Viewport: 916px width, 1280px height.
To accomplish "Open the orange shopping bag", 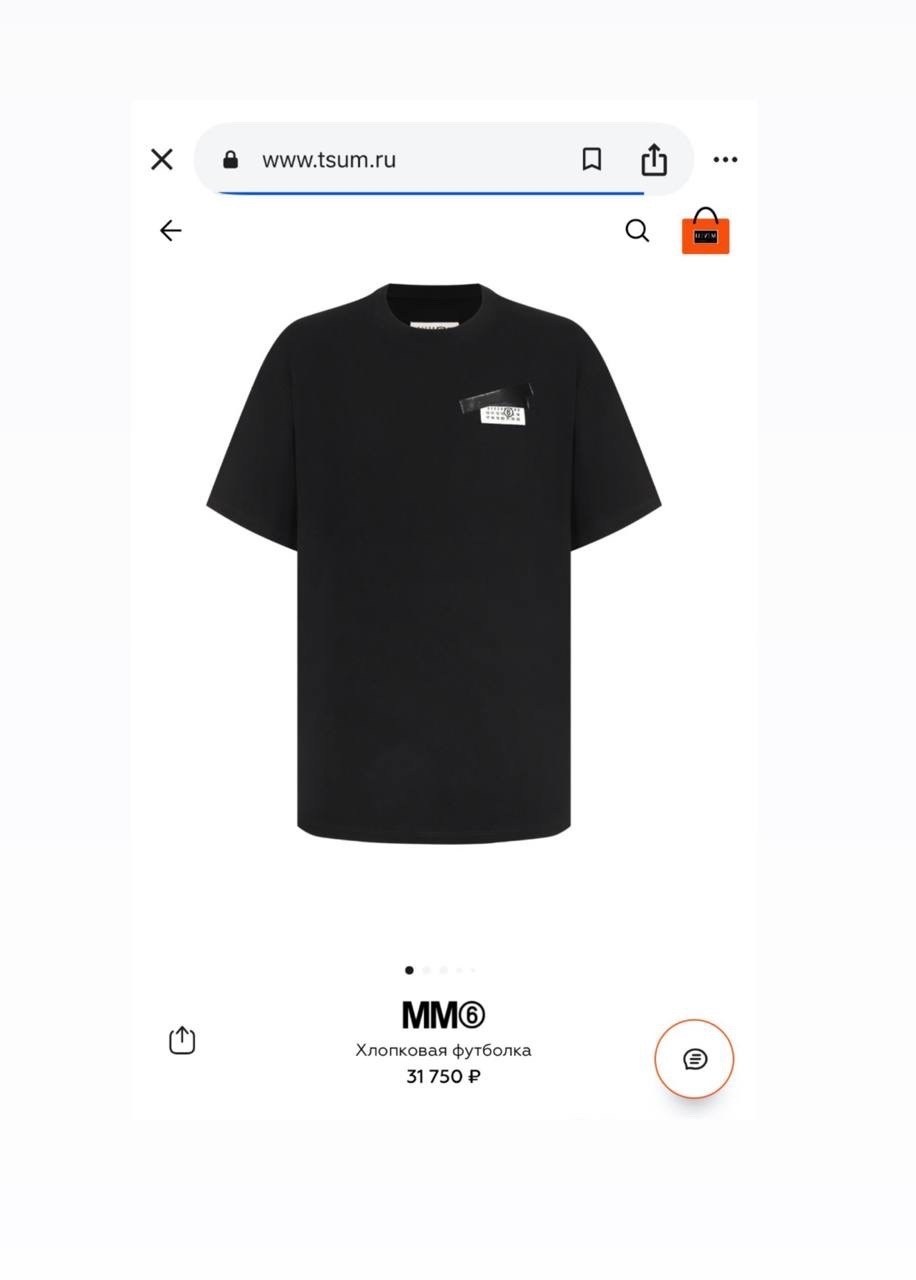I will [706, 232].
